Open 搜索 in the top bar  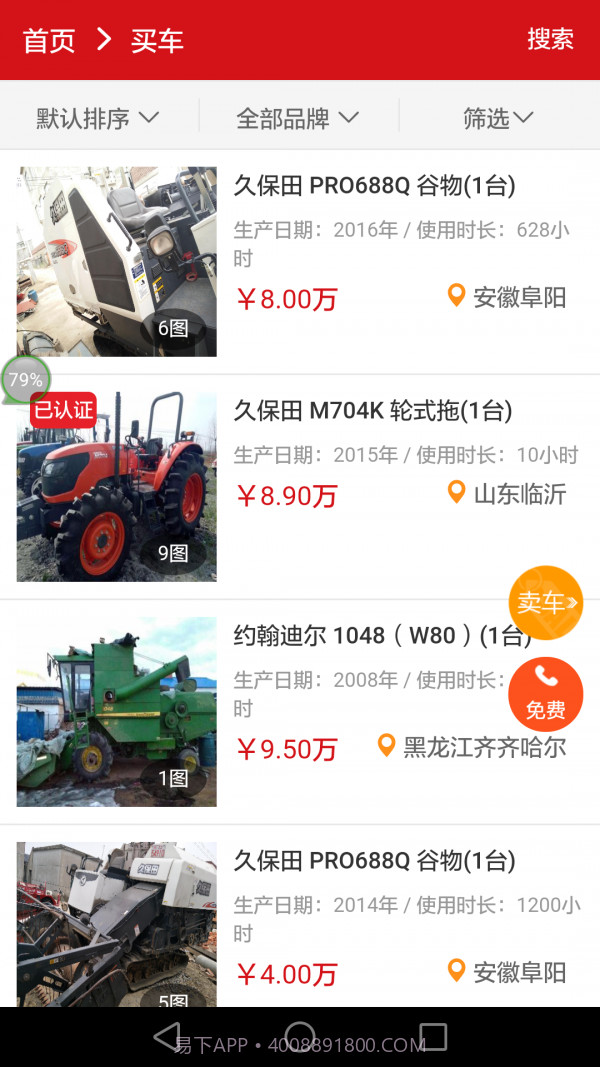click(x=550, y=39)
